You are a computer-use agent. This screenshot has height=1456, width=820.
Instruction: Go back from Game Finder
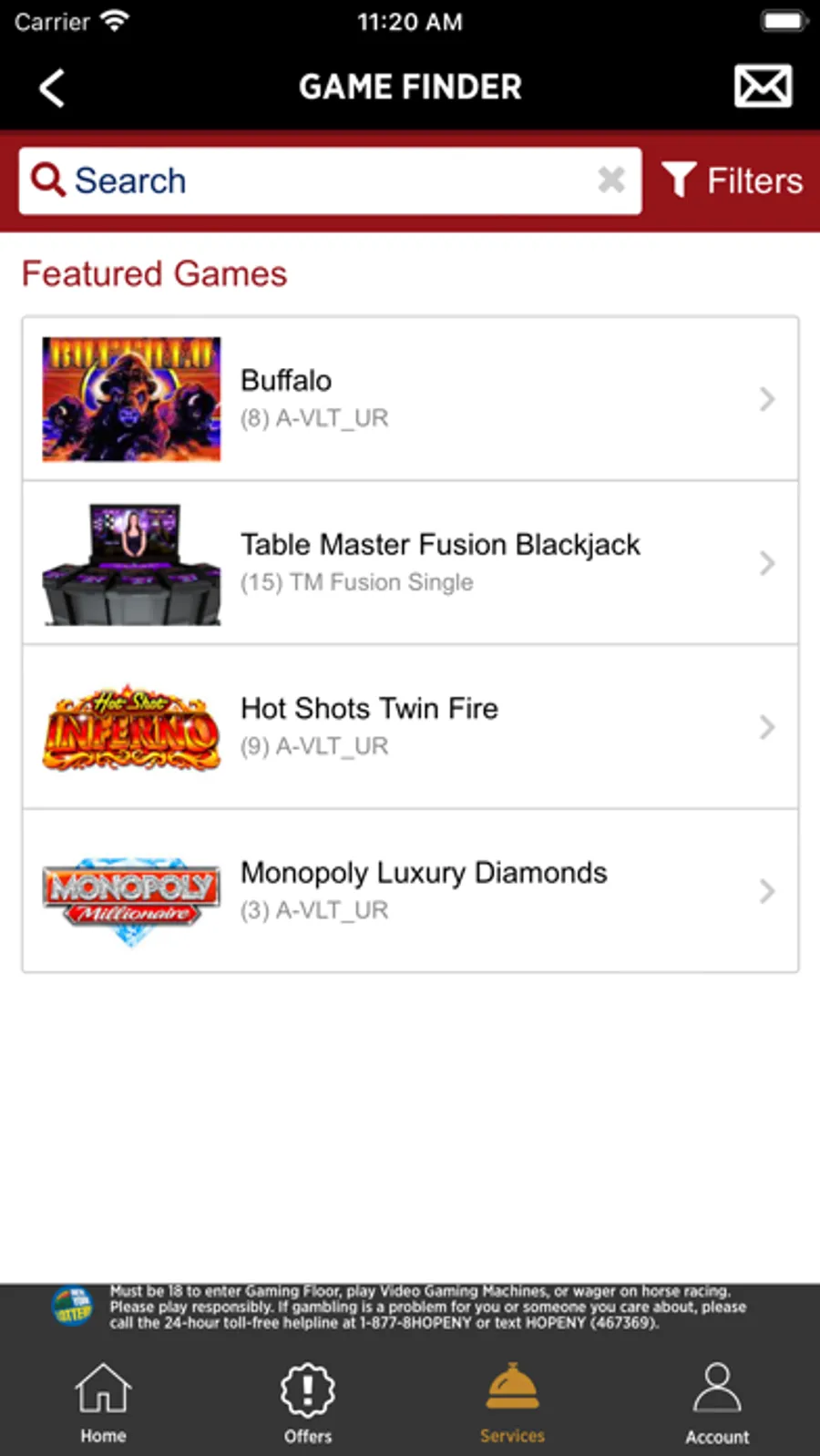point(52,88)
